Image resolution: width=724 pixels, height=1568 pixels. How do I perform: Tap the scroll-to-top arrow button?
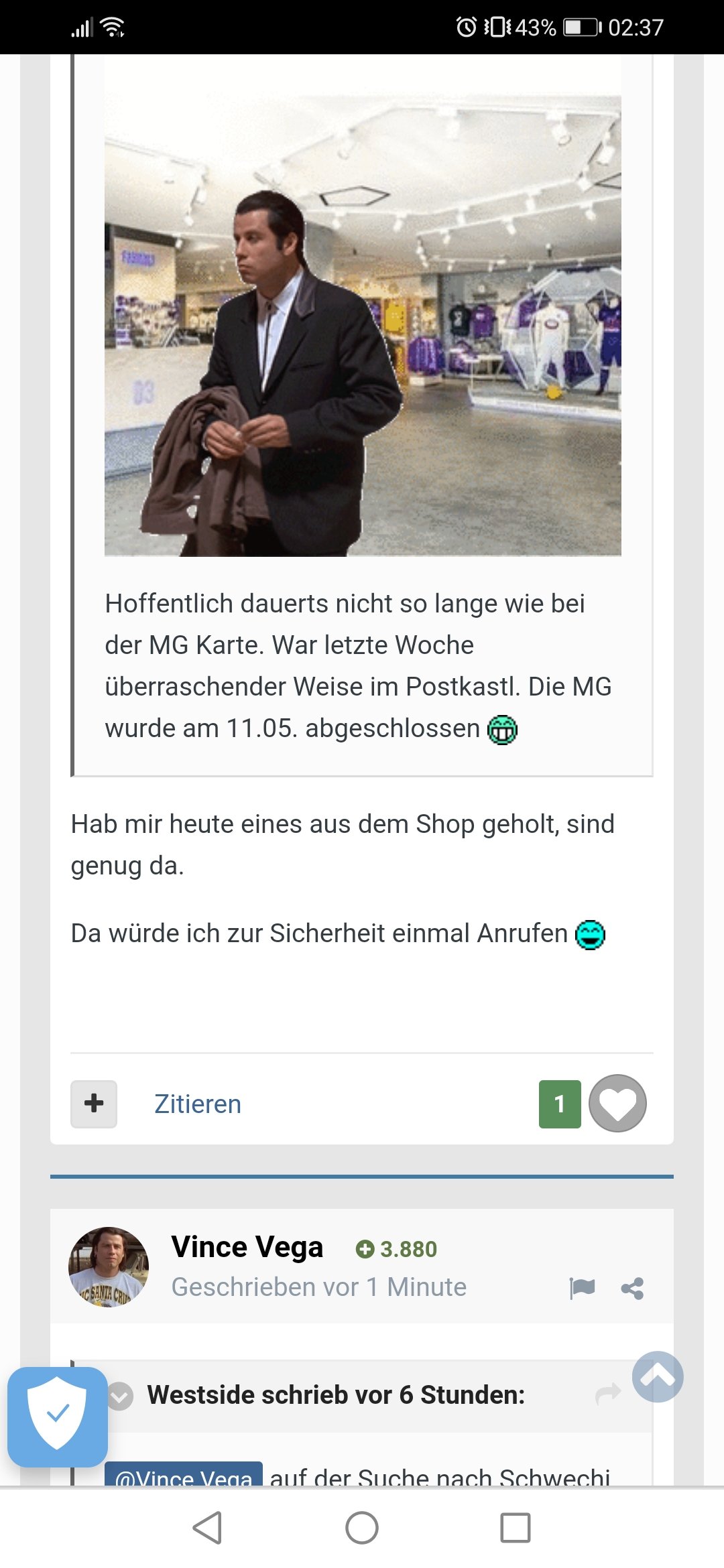point(658,1376)
